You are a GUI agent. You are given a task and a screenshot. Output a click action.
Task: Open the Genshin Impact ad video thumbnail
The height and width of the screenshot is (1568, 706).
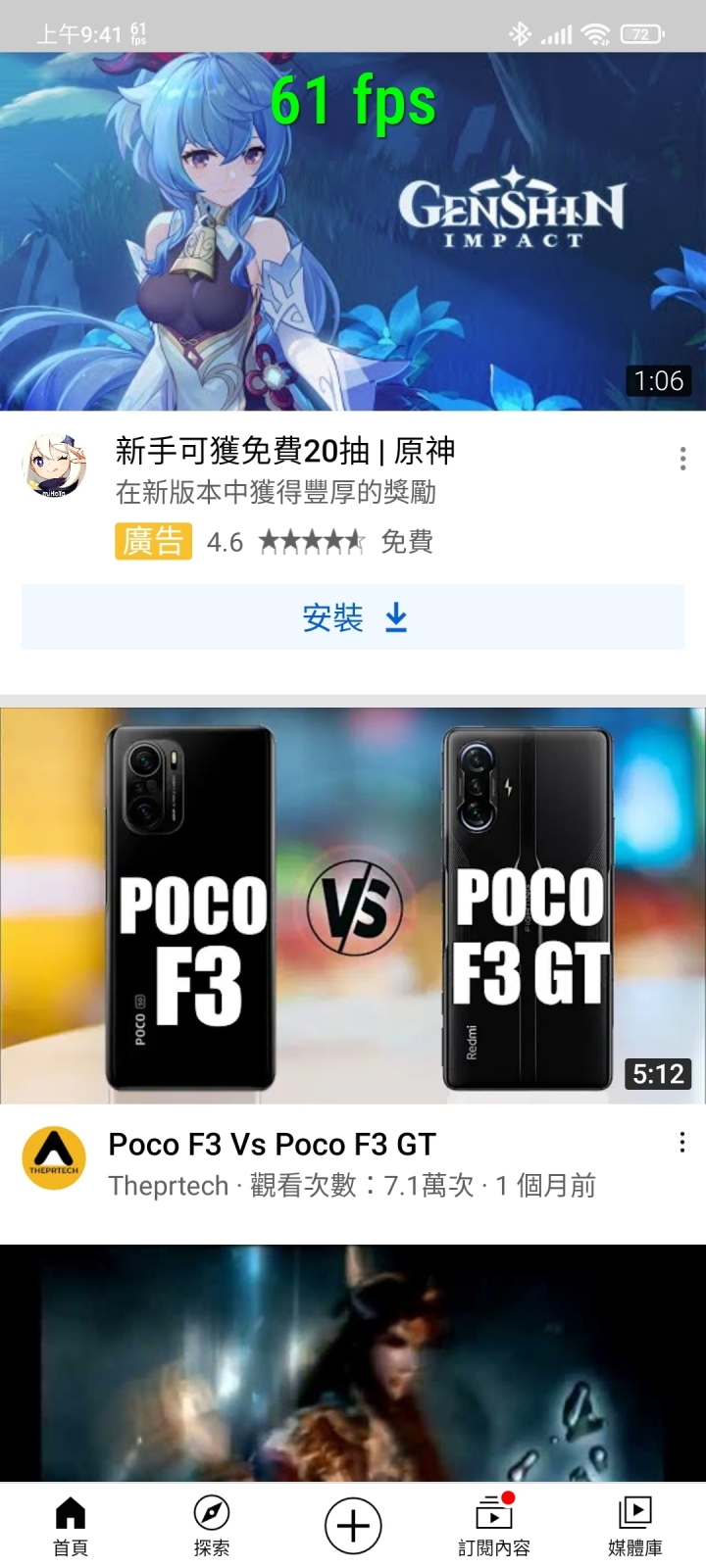353,231
